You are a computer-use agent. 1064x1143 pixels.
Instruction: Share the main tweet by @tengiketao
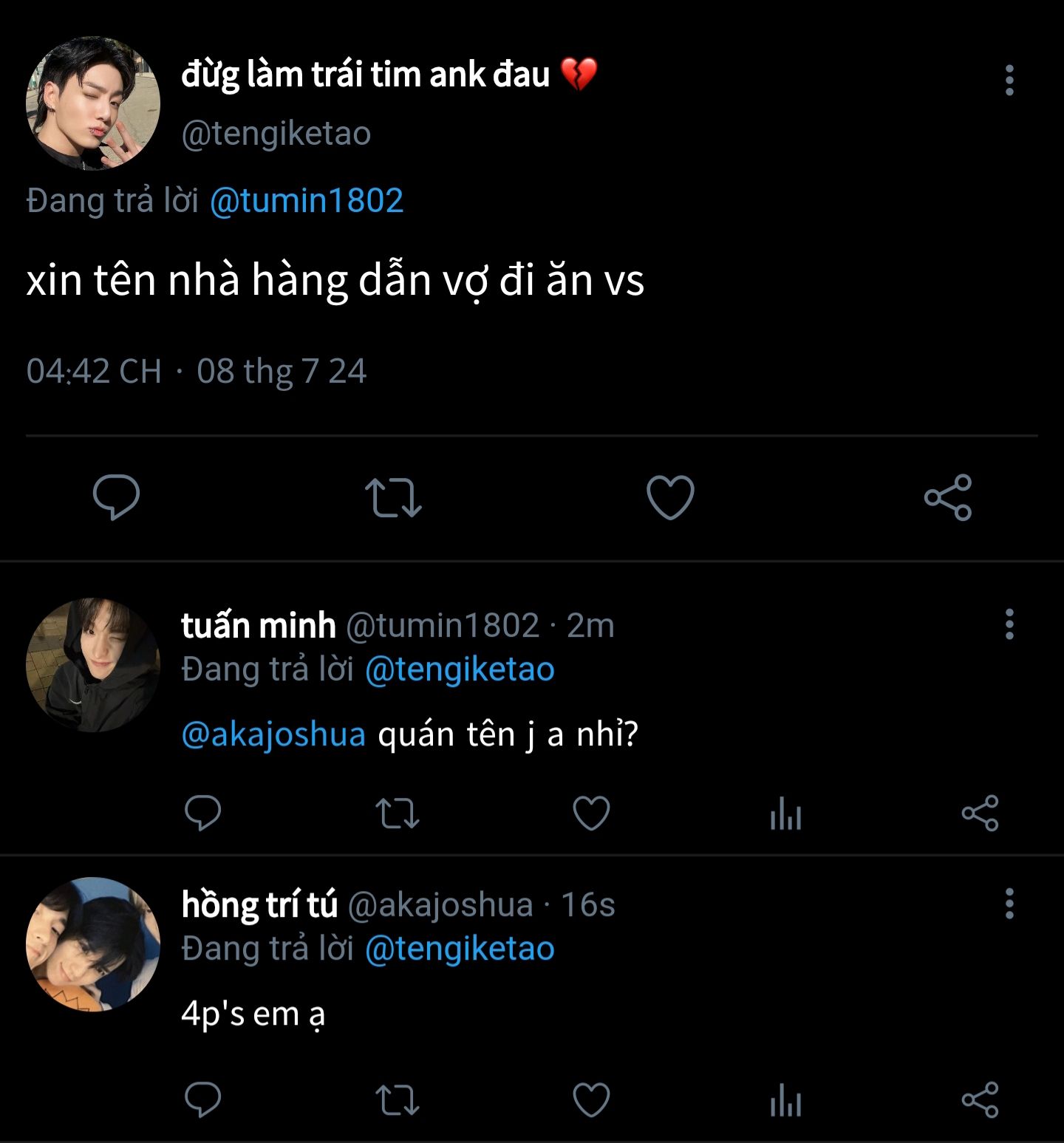948,497
